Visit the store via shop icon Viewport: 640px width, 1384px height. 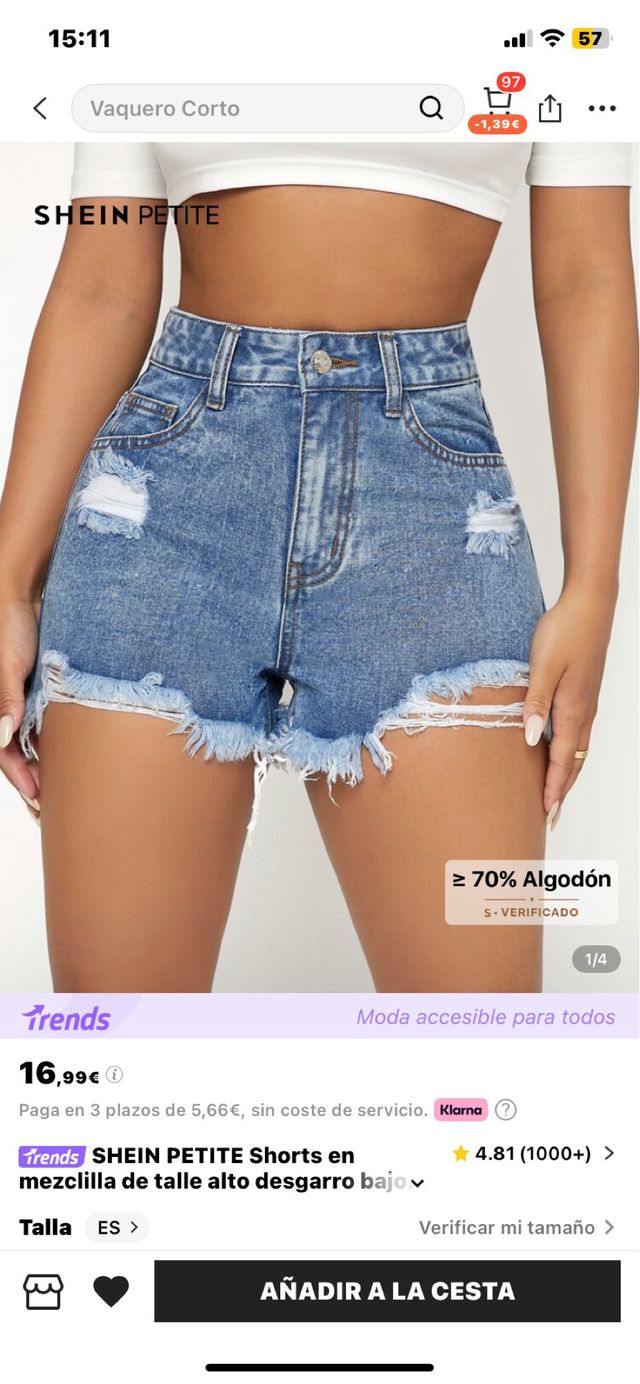click(x=43, y=1291)
